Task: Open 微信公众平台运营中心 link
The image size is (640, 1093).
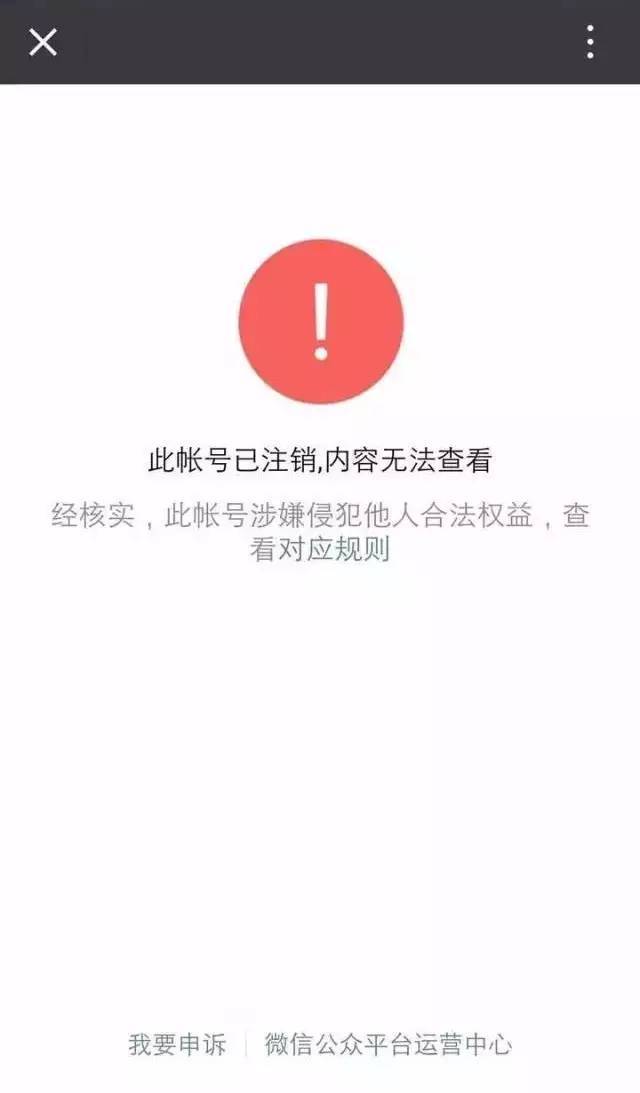Action: [388, 1045]
